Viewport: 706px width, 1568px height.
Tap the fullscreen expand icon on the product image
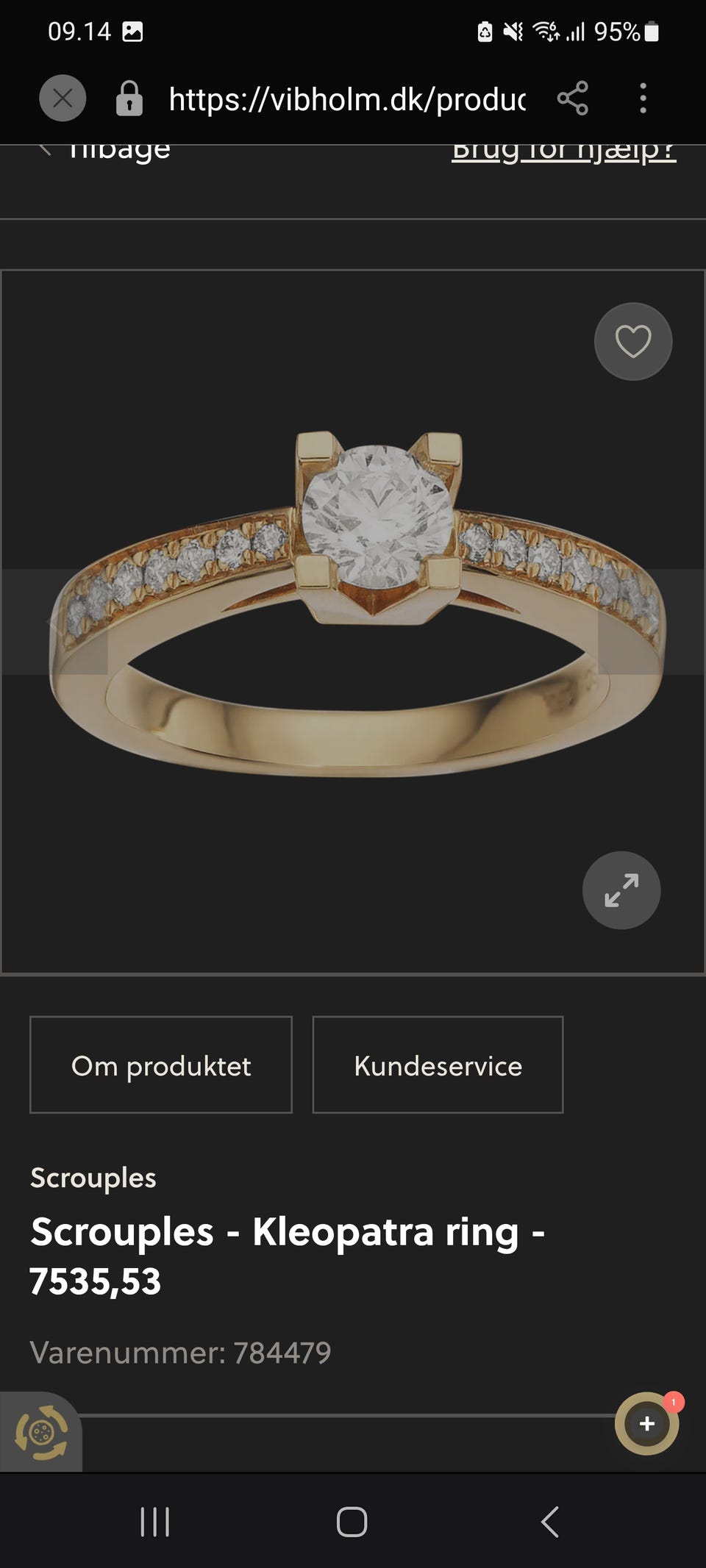pyautogui.click(x=621, y=890)
